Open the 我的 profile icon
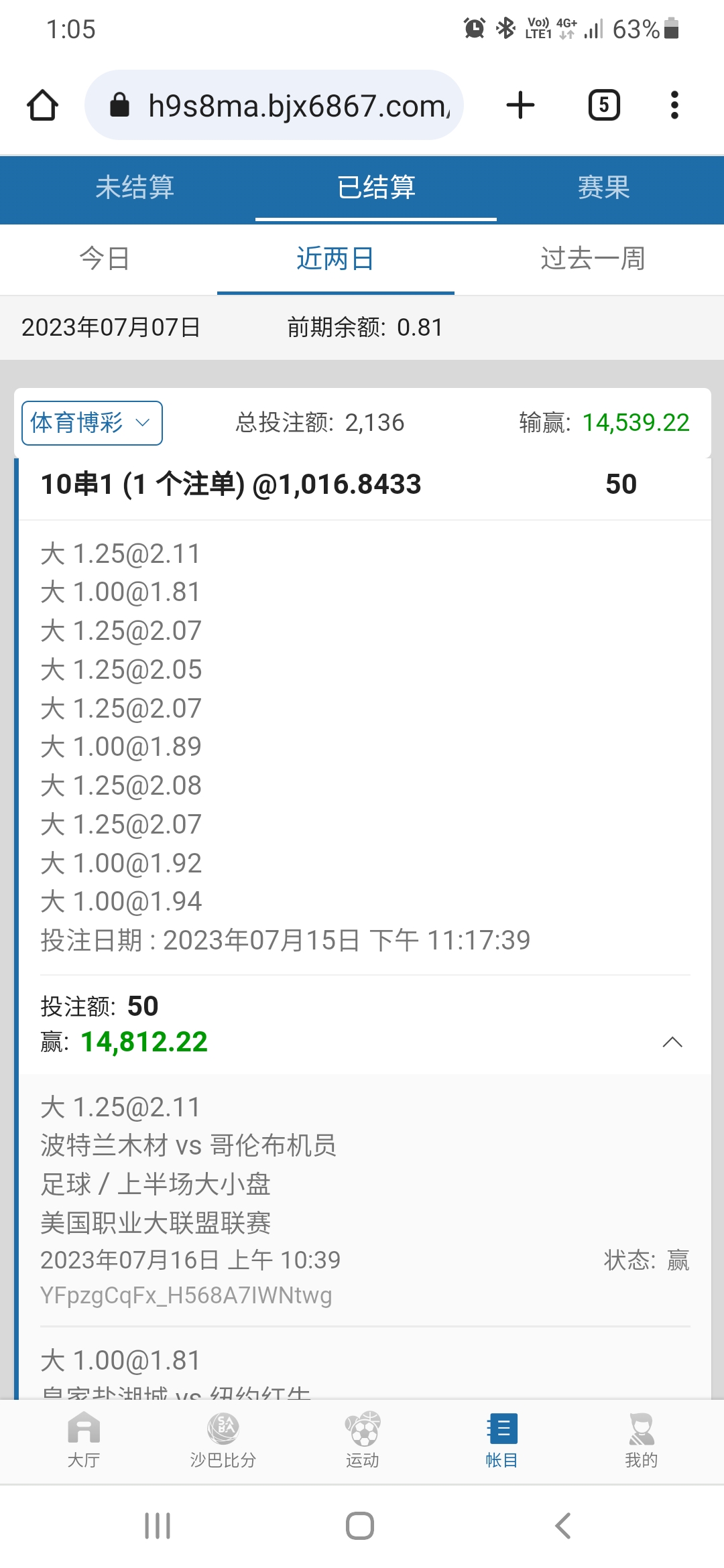Screen dimensions: 724x1568 [641, 1441]
